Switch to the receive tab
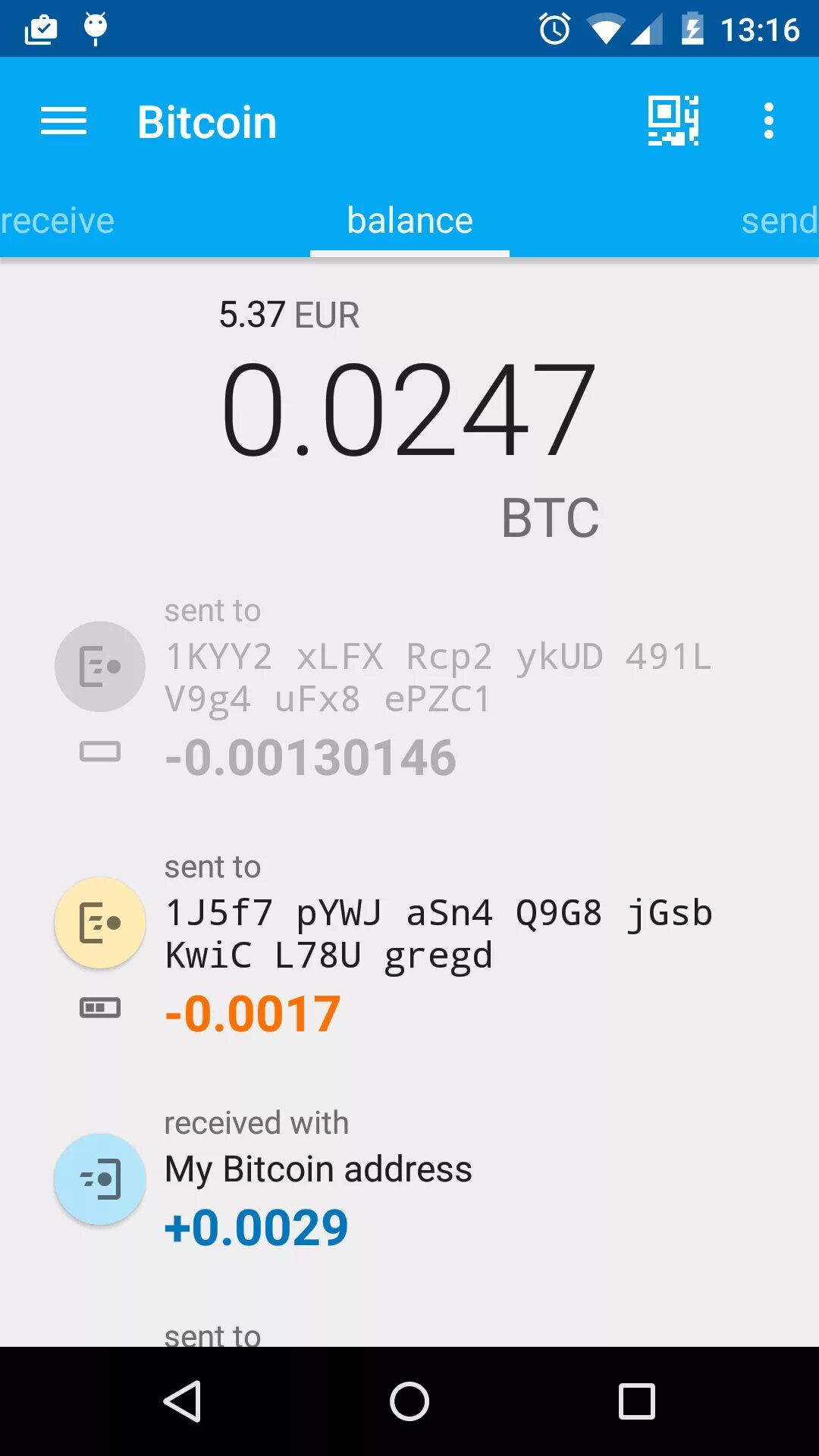 [x=58, y=221]
